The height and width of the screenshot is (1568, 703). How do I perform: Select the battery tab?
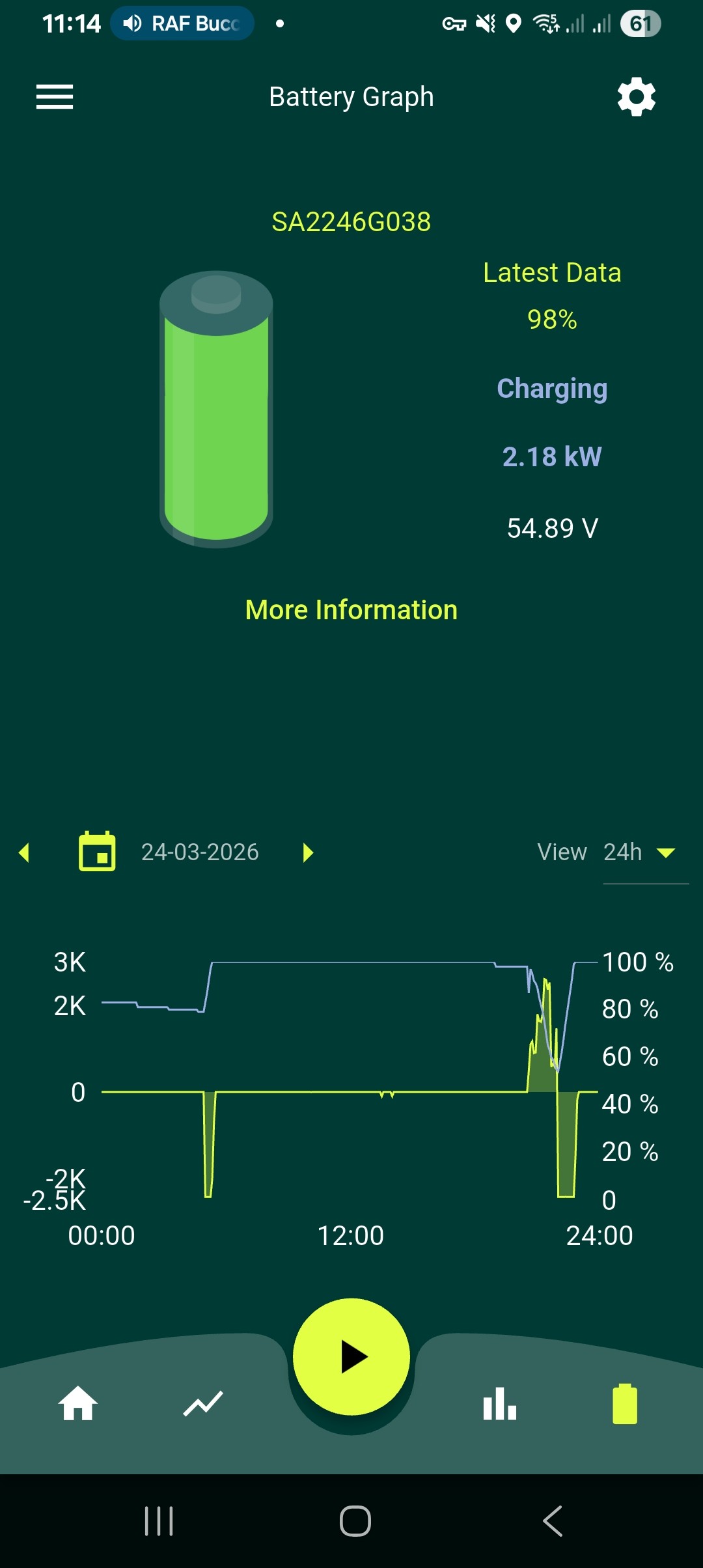point(625,1403)
